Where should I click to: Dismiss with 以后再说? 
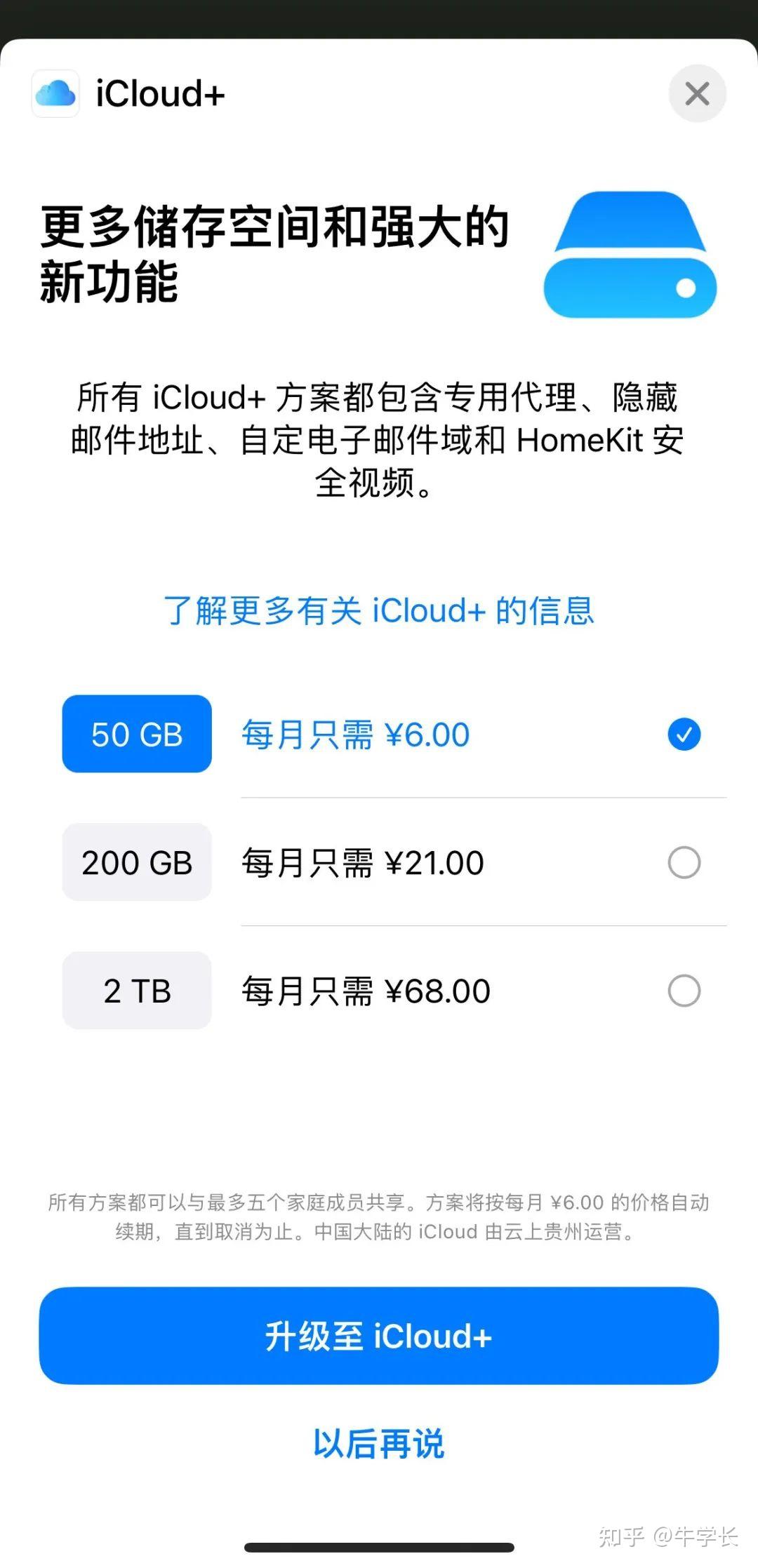[379, 1444]
